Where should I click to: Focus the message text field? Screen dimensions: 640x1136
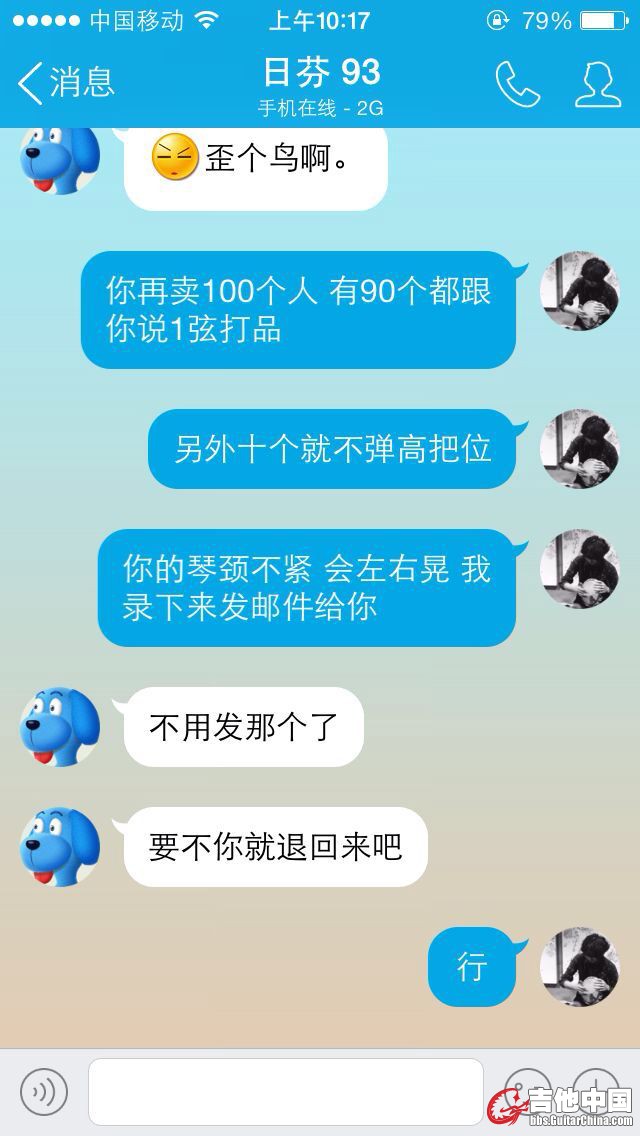click(x=285, y=1092)
